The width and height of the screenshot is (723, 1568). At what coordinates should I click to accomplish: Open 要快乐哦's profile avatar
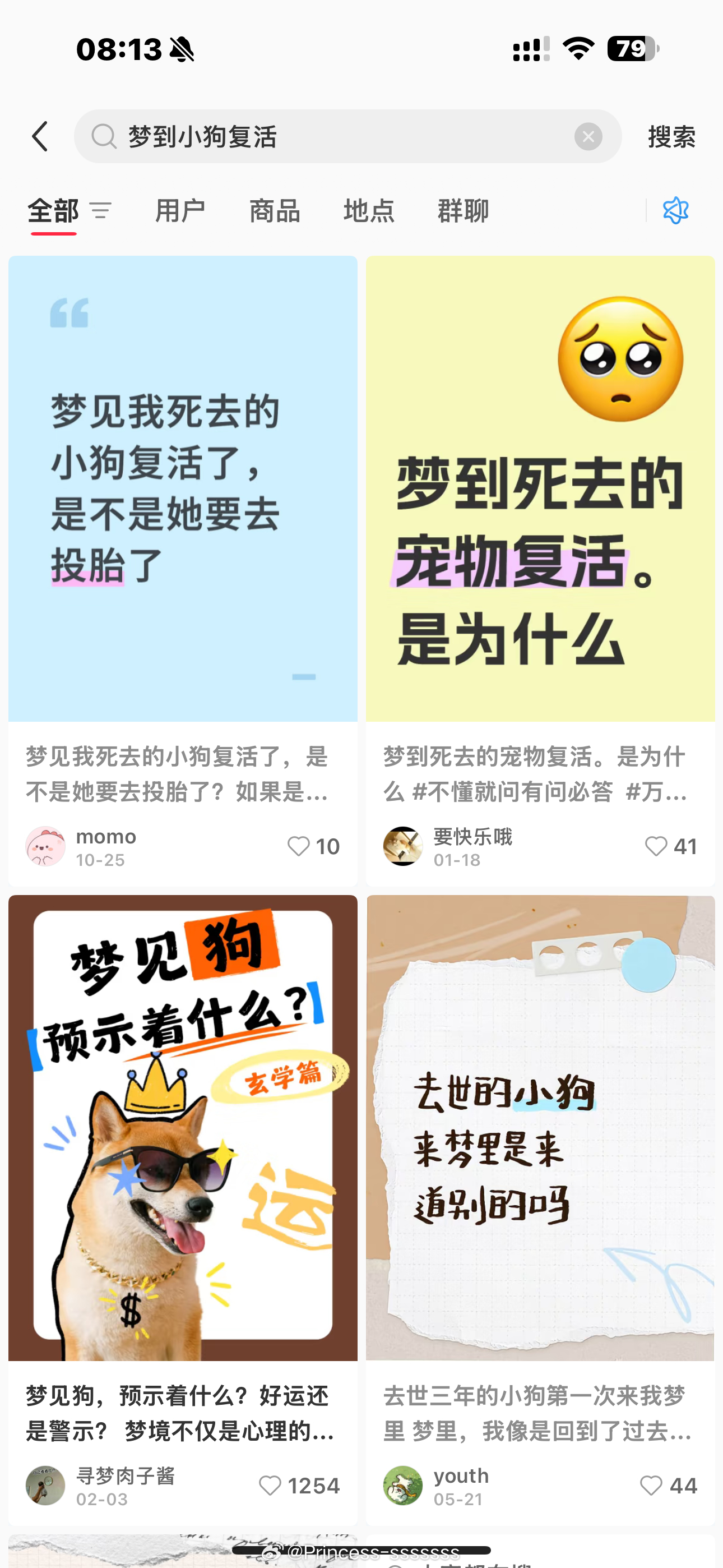point(402,846)
